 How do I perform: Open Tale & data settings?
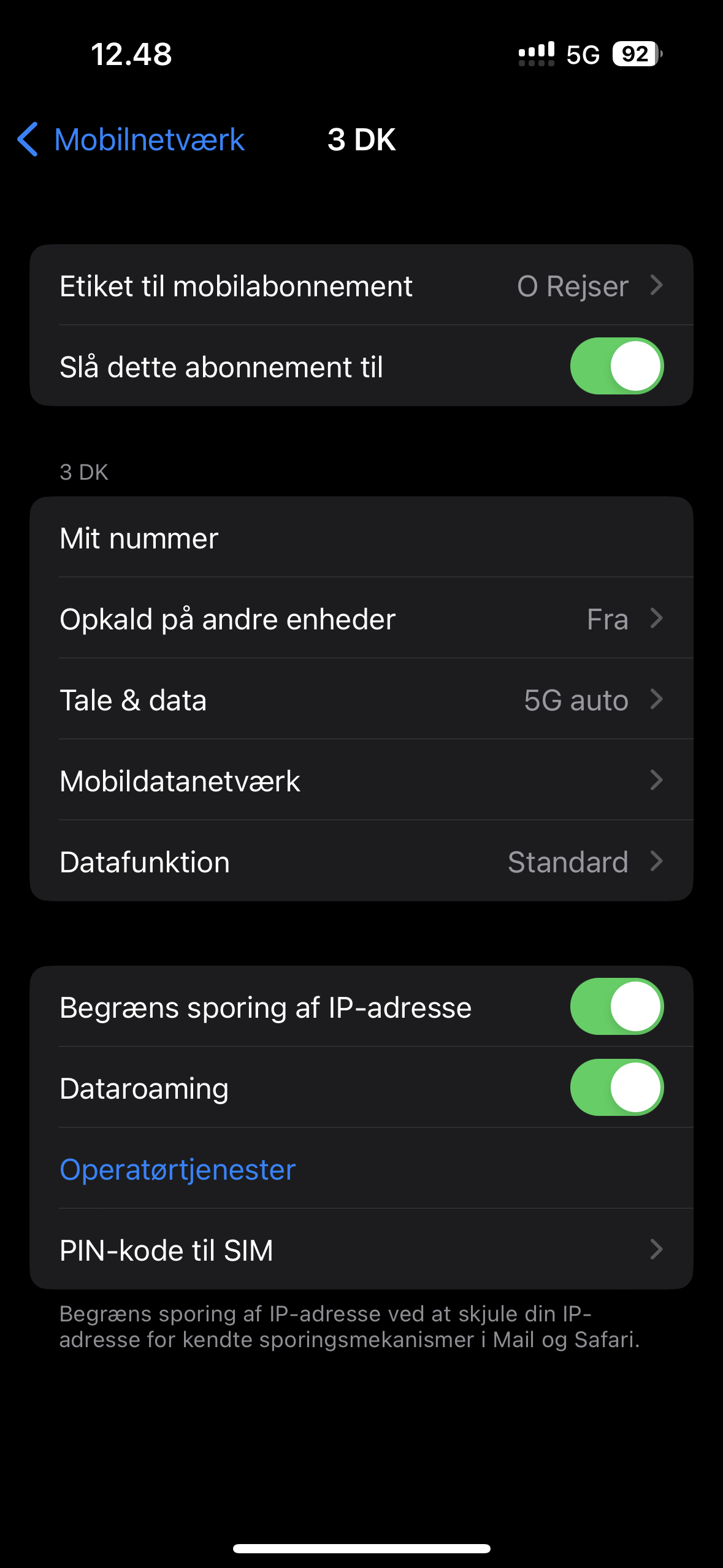tap(361, 700)
